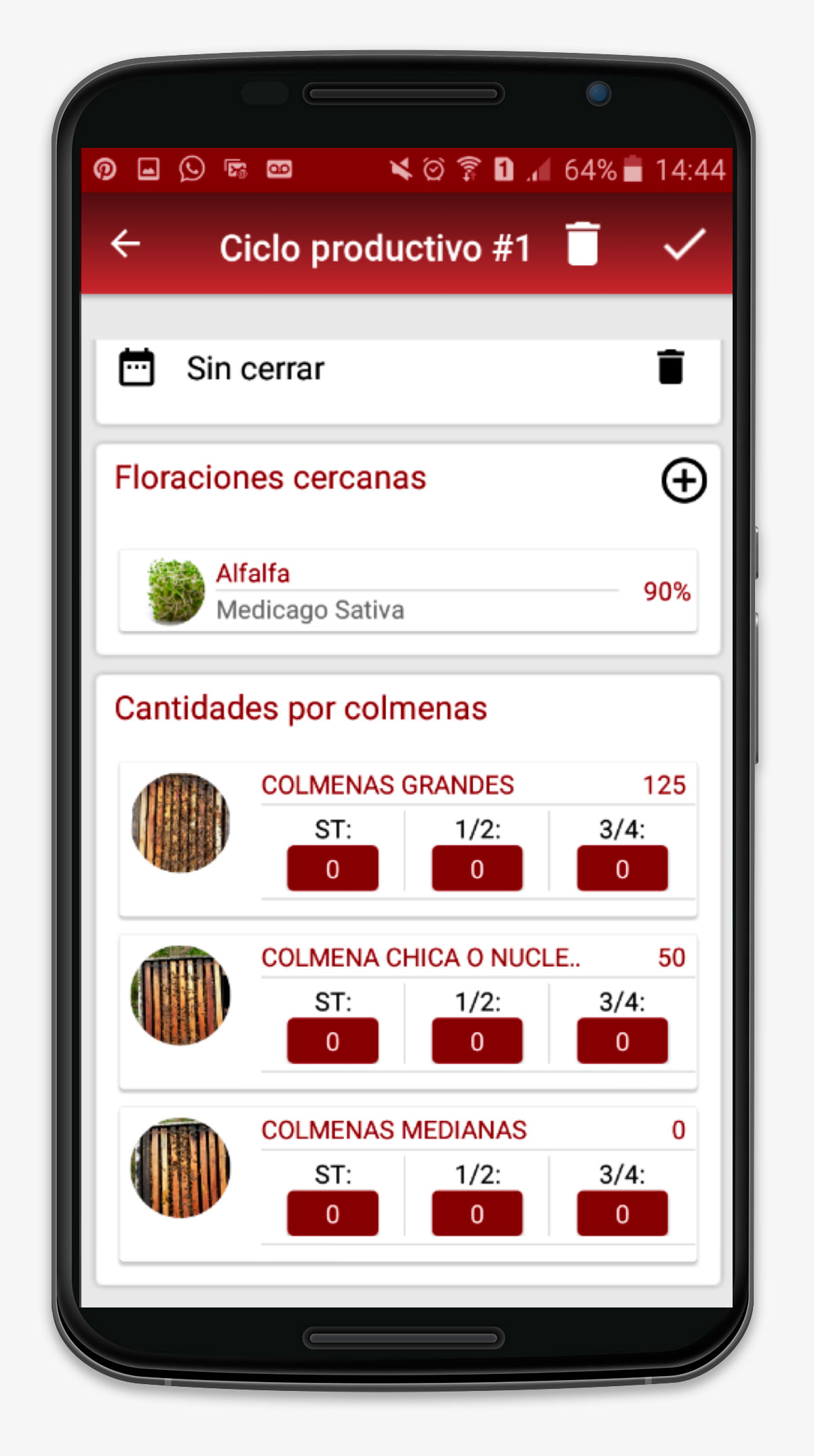Screen dimensions: 814x1456
Task: Edit 3/4 value for Colmena Chica
Action: [622, 1041]
